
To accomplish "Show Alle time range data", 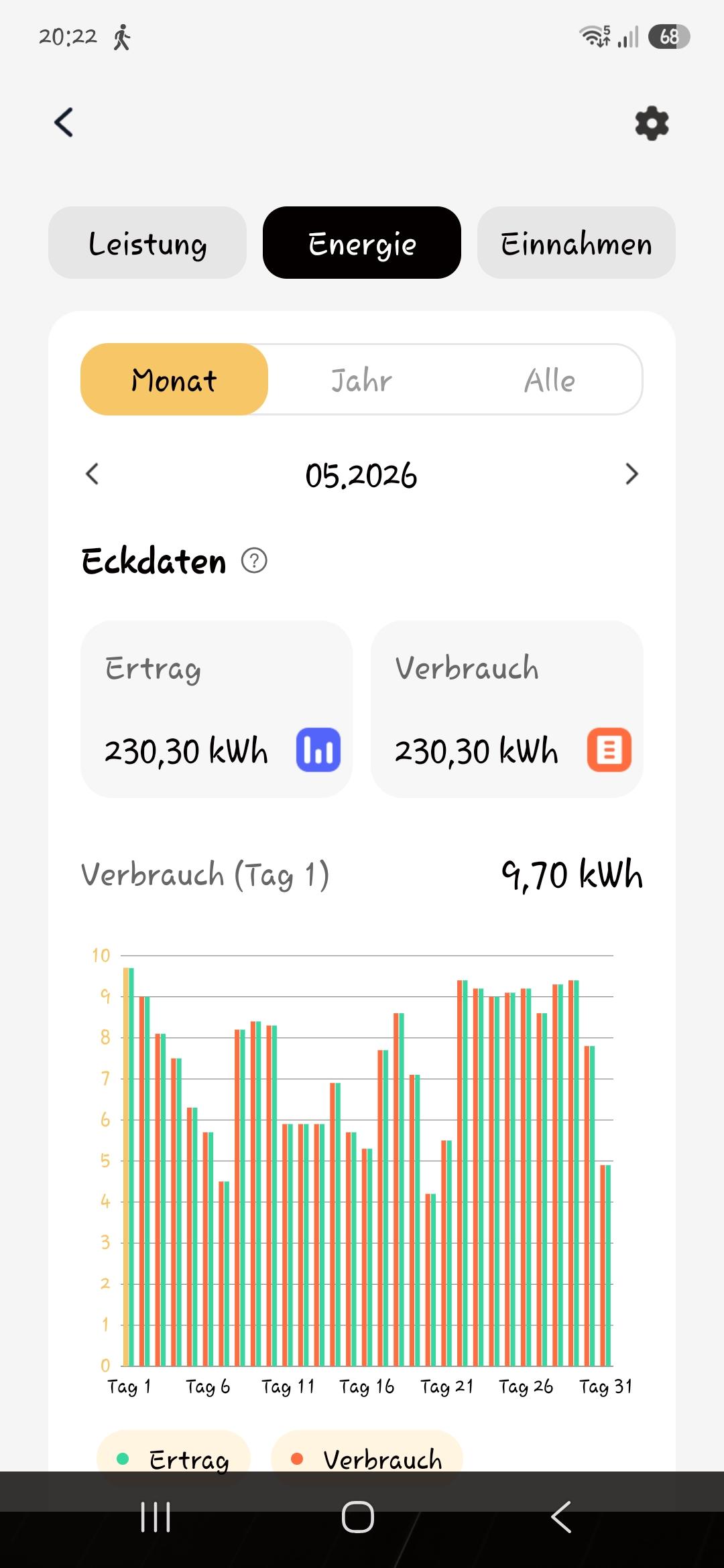I will [x=550, y=379].
